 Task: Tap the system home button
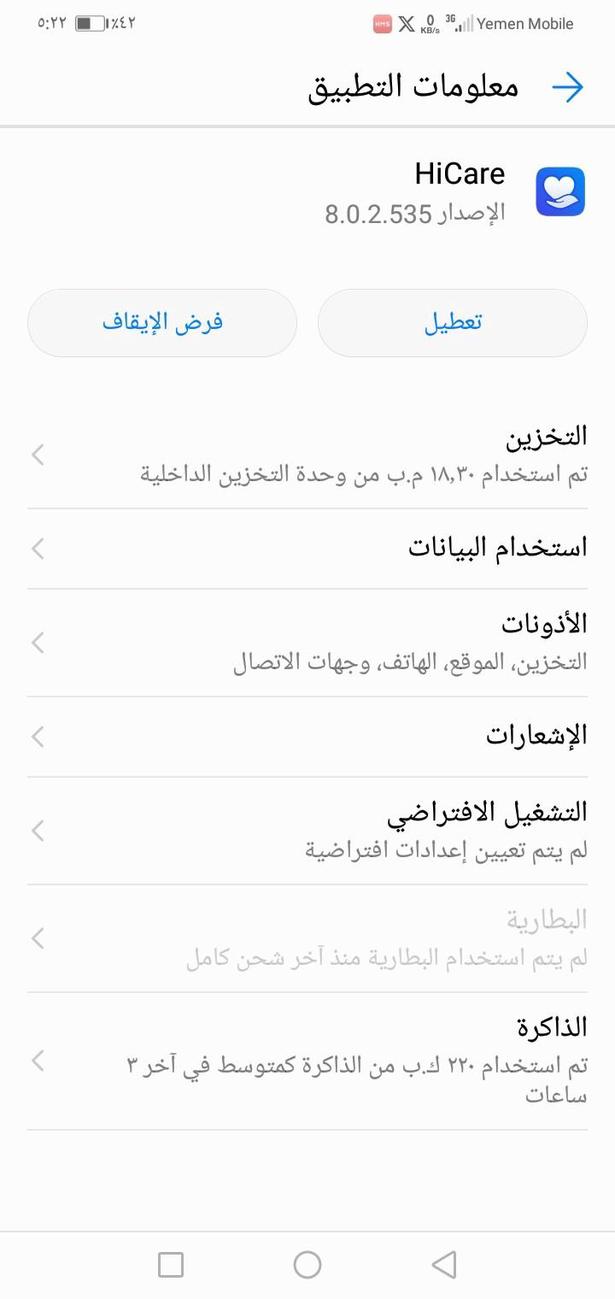(307, 1265)
